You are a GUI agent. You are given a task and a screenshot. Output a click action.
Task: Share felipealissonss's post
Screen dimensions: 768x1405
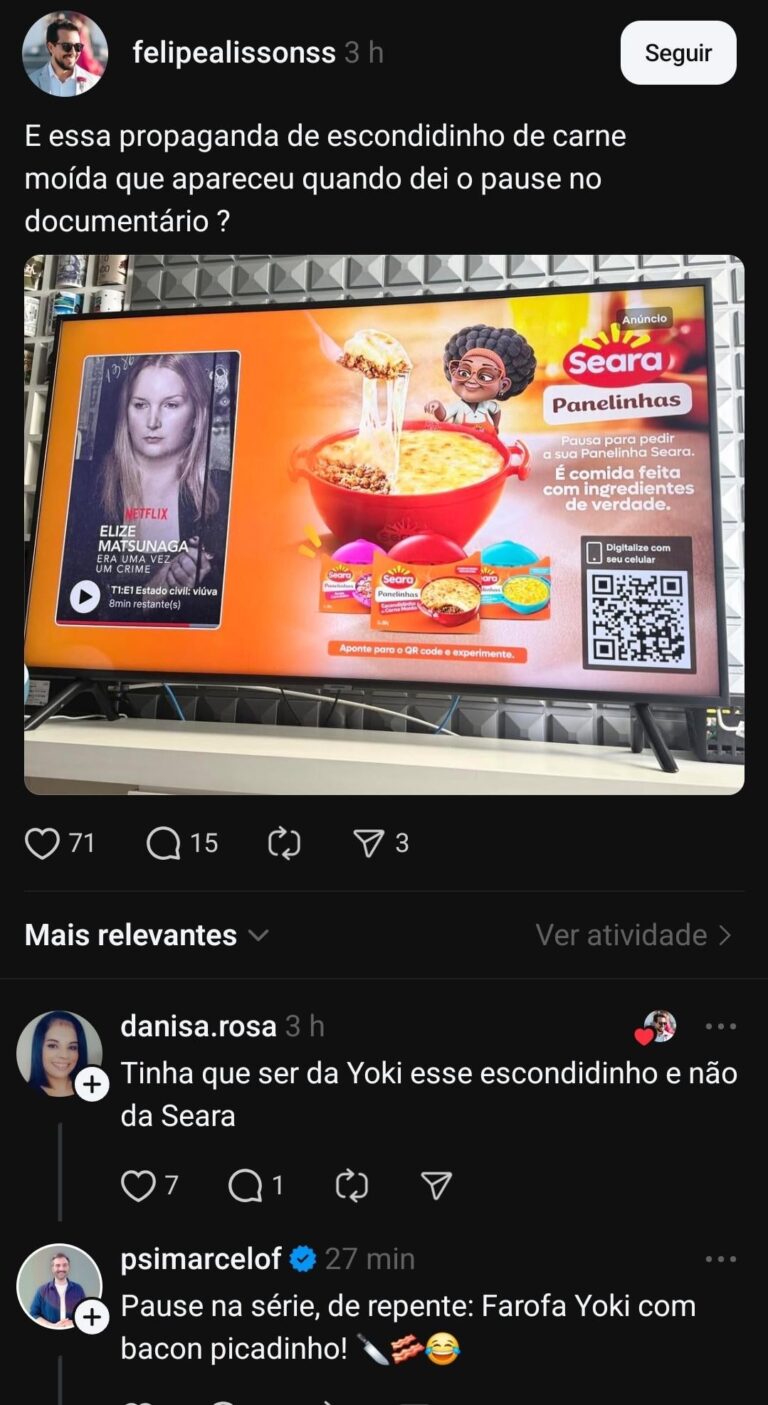pos(369,844)
